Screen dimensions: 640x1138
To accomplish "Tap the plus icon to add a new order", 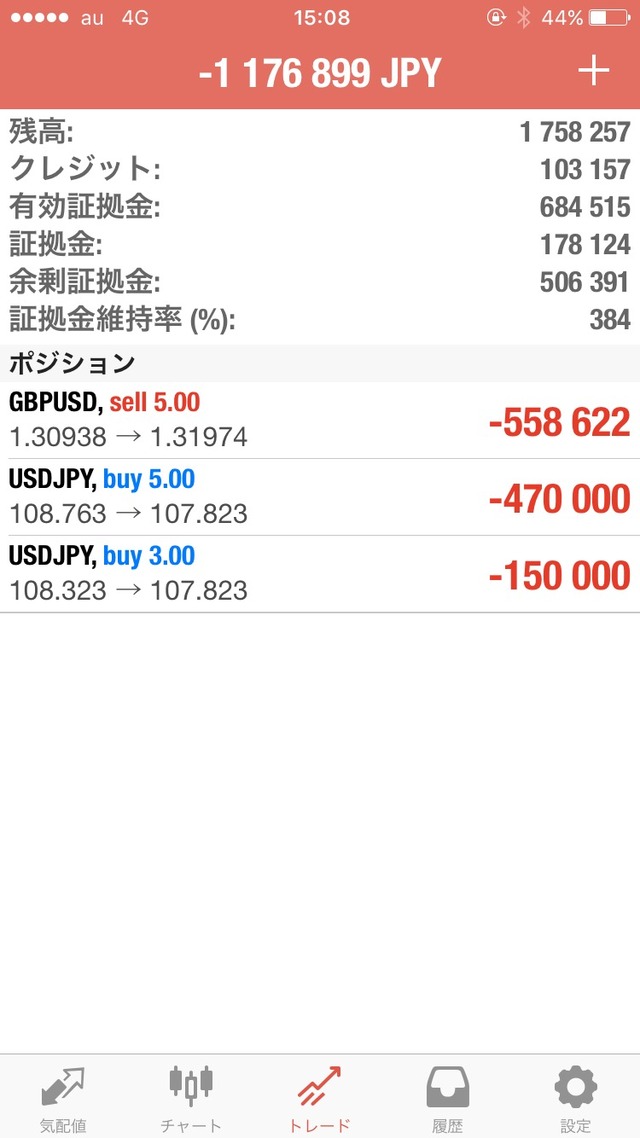I will pyautogui.click(x=594, y=71).
